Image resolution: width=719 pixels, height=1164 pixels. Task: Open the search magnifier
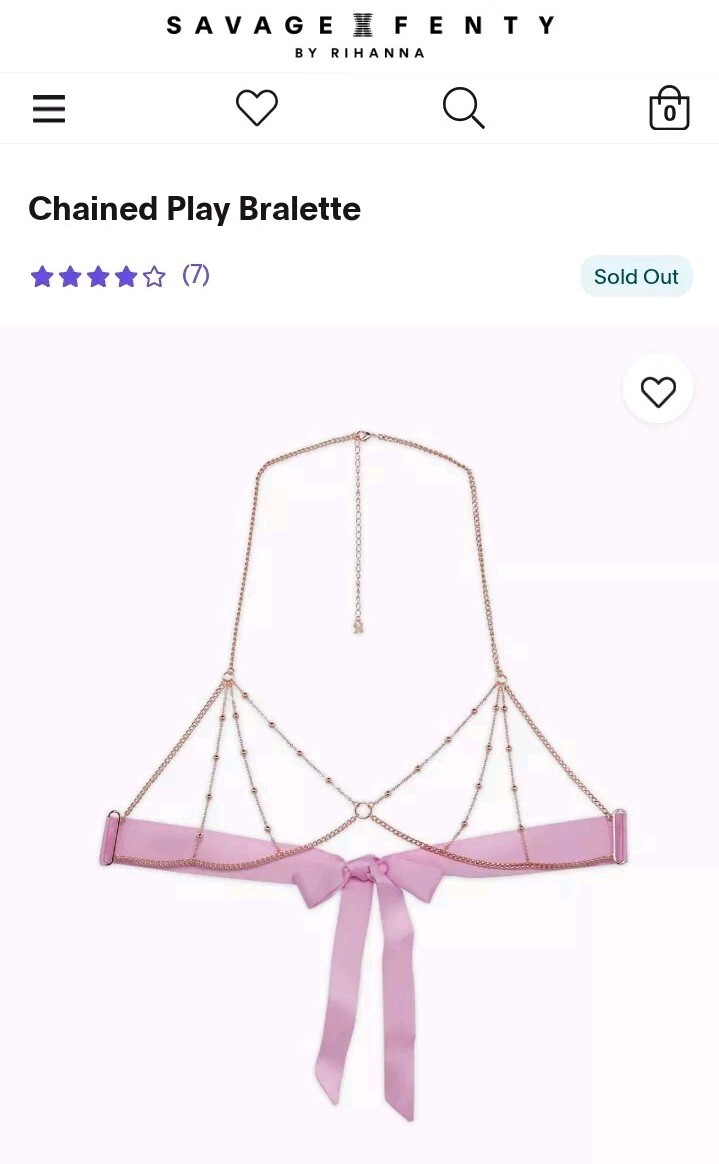[x=463, y=108]
